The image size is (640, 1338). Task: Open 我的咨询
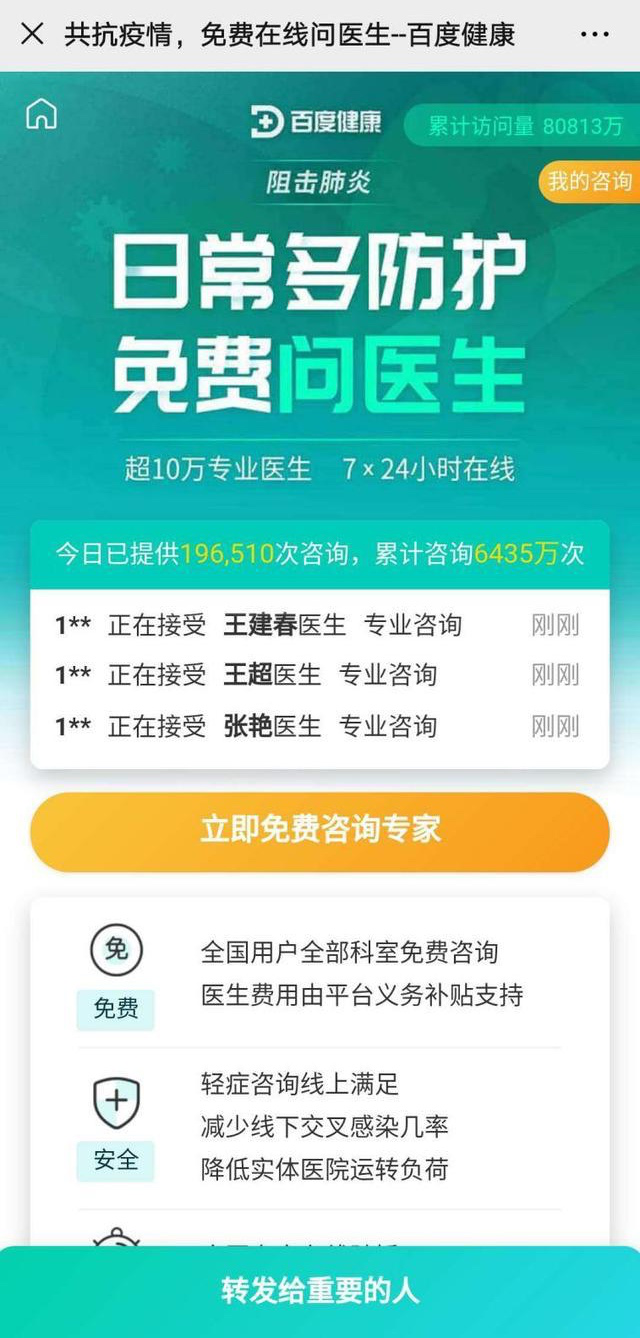coord(590,181)
